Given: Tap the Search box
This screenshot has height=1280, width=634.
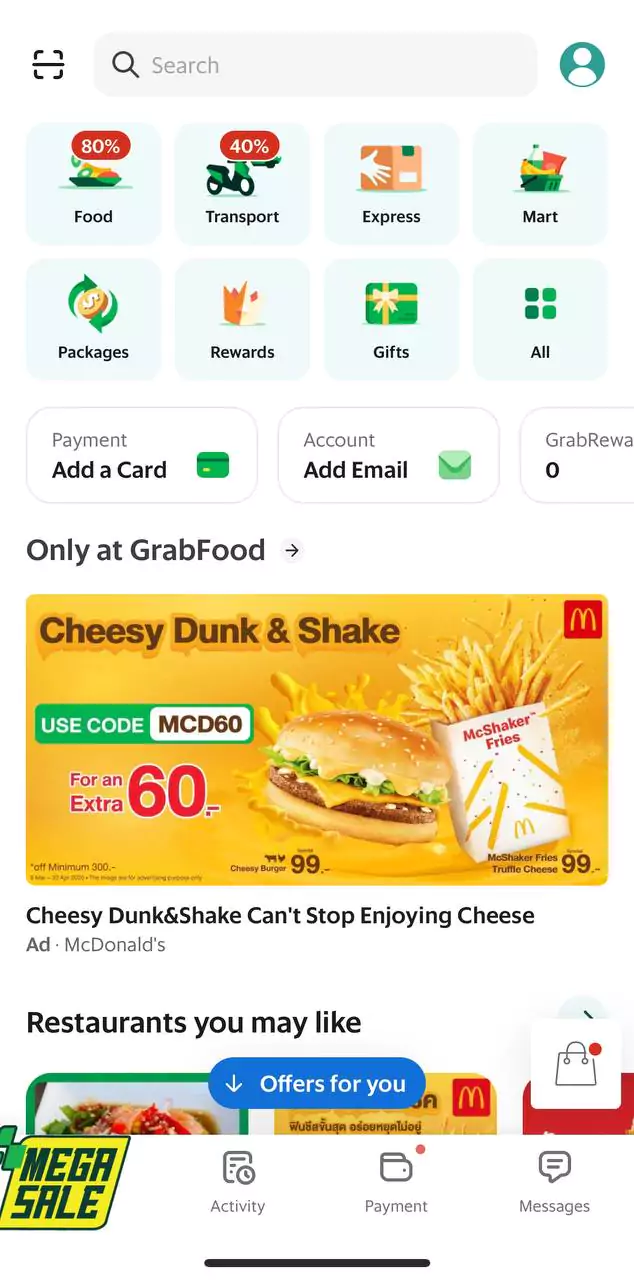Looking at the screenshot, I should (x=315, y=65).
